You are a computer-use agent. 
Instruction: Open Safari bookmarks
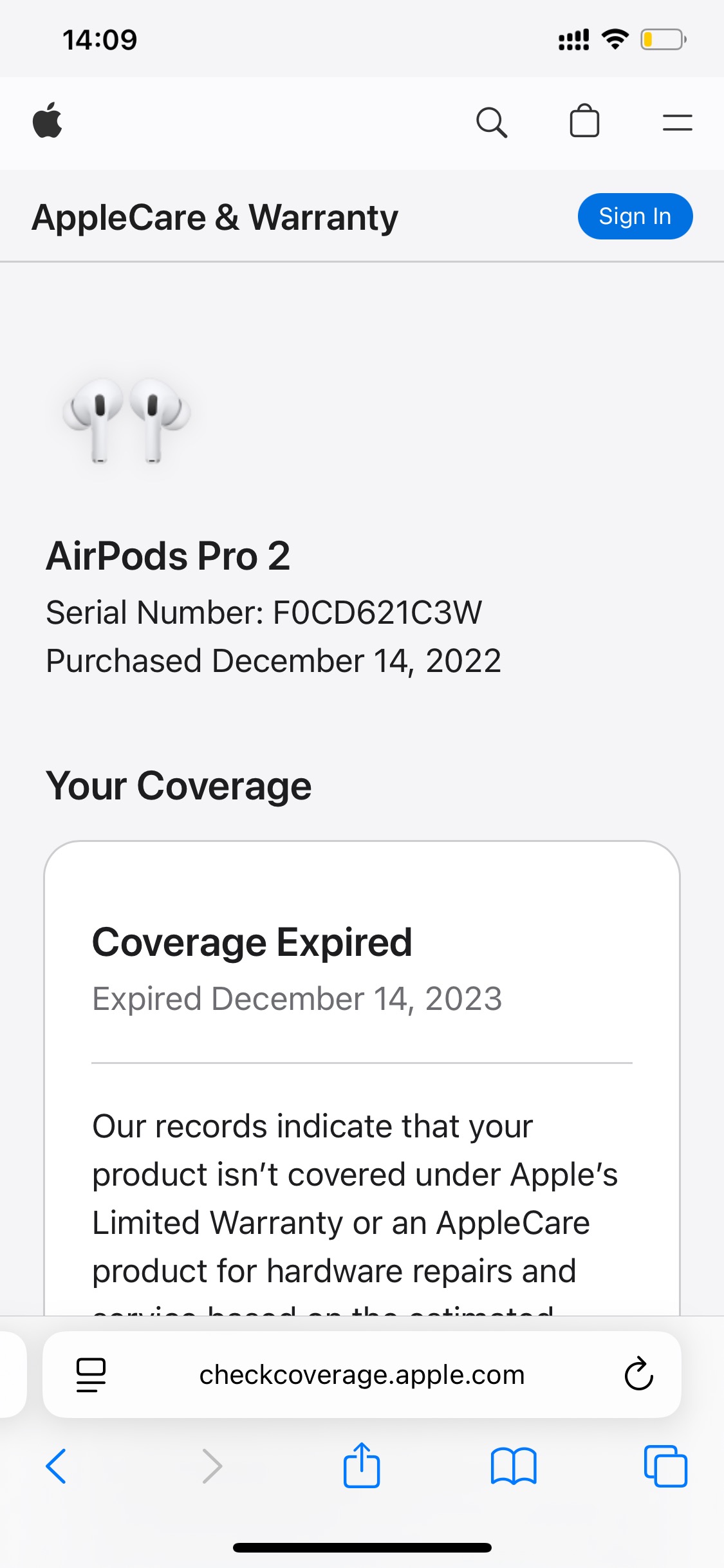513,1466
